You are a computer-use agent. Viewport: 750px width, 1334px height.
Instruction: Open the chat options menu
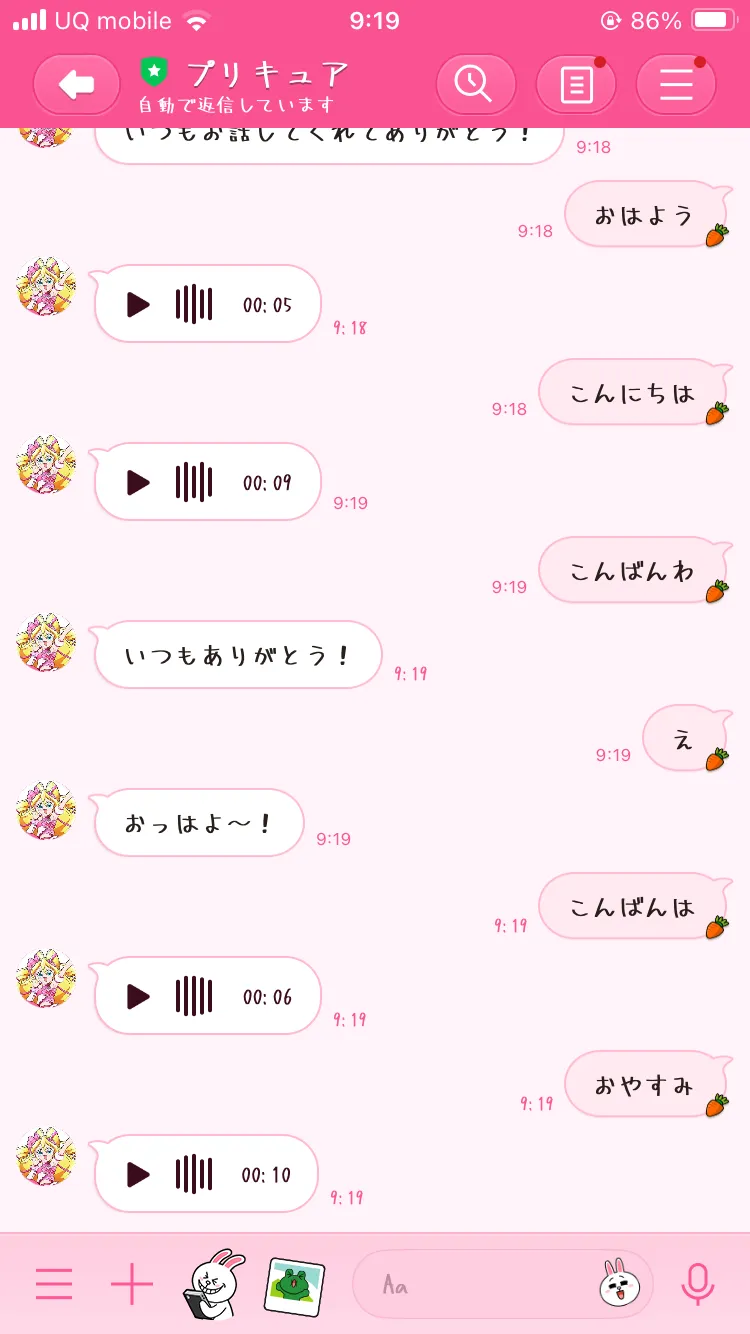pos(675,85)
